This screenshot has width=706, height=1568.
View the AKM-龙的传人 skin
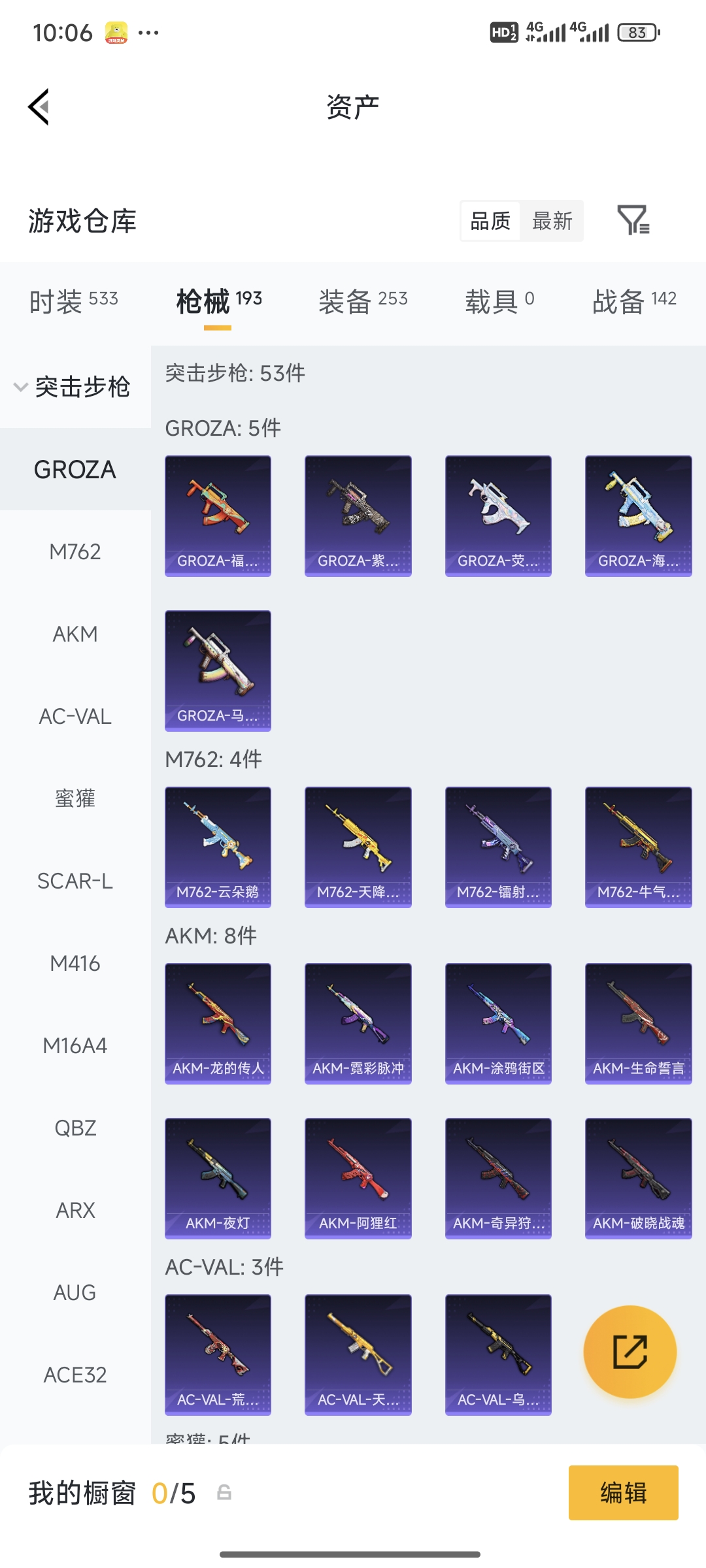tap(218, 1024)
